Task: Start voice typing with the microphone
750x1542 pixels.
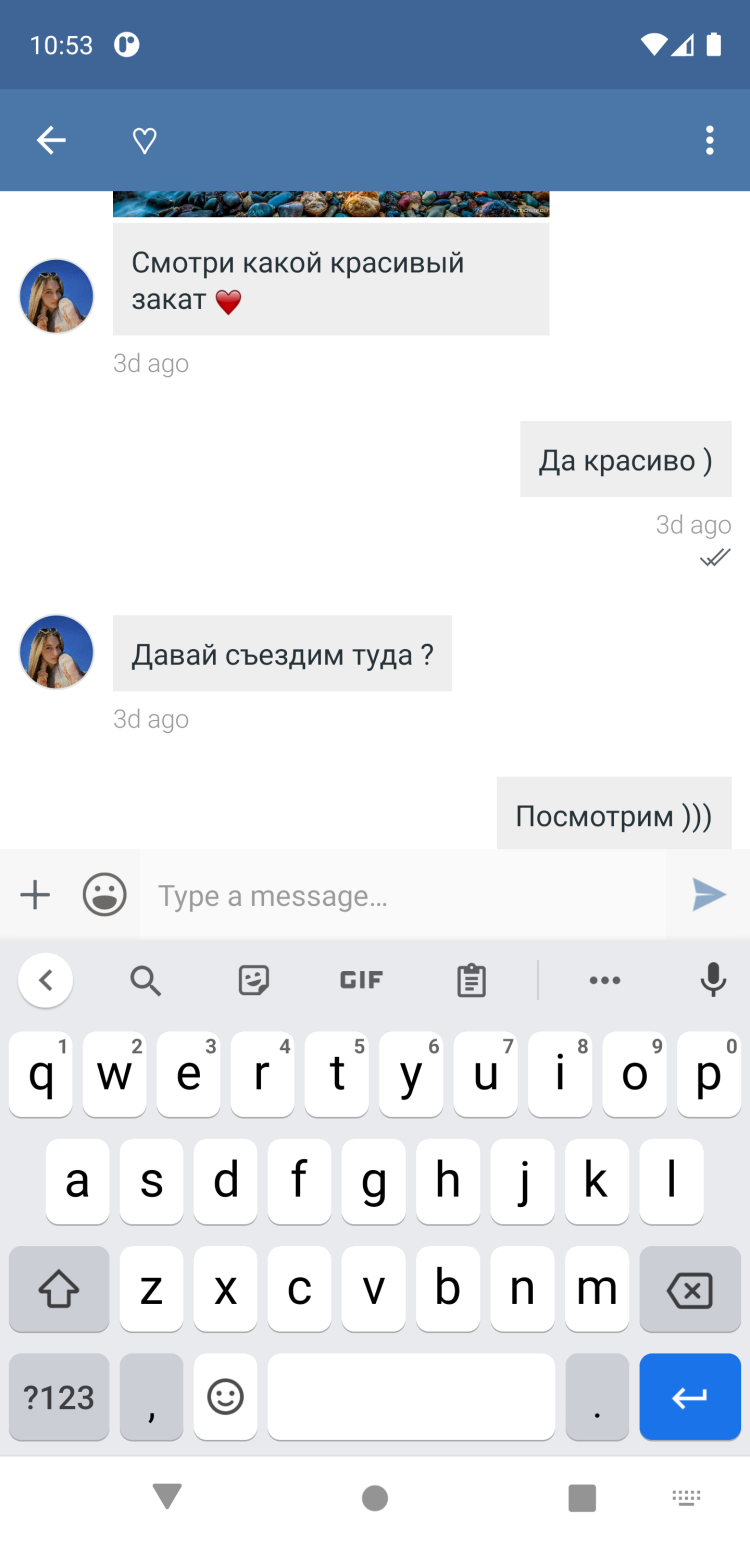Action: pyautogui.click(x=713, y=981)
